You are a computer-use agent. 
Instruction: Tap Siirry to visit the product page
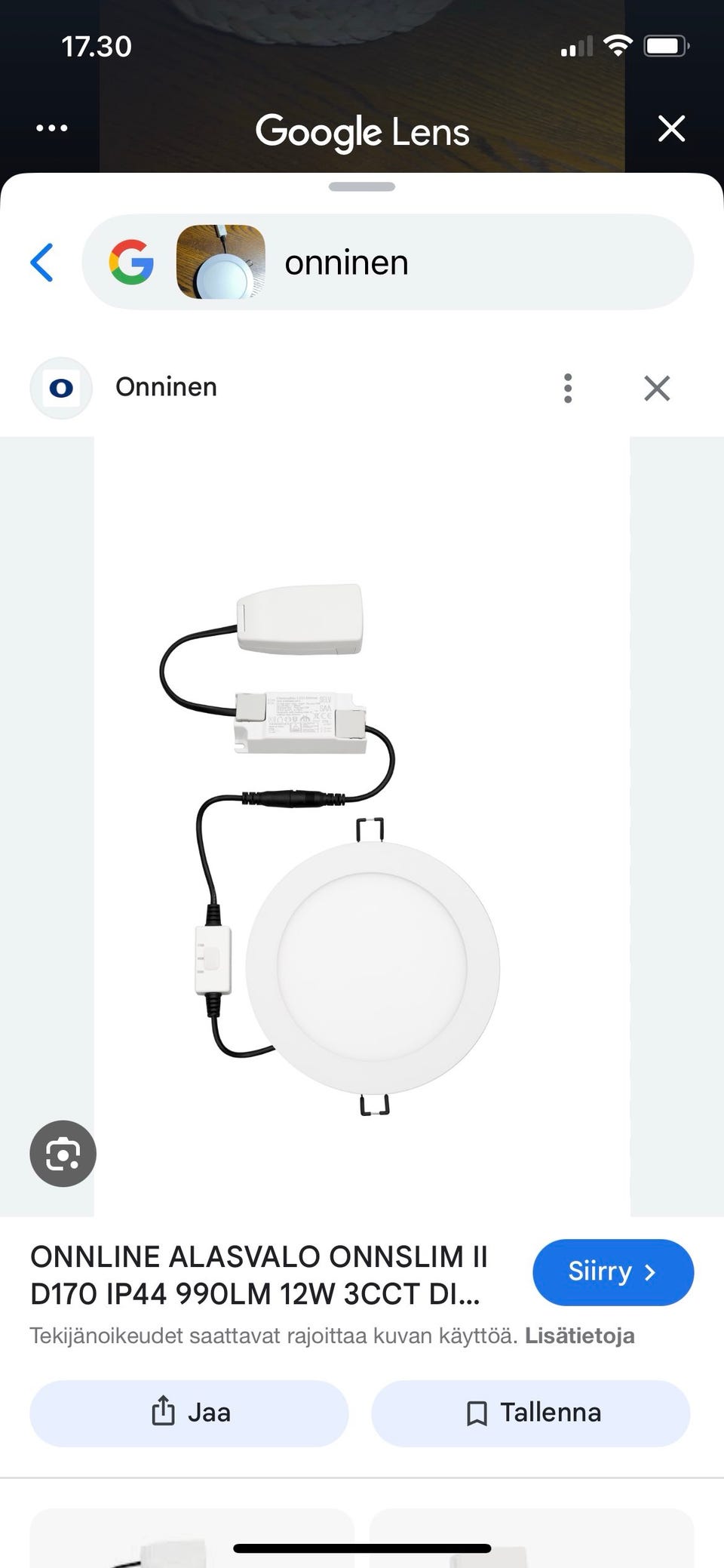(612, 1272)
